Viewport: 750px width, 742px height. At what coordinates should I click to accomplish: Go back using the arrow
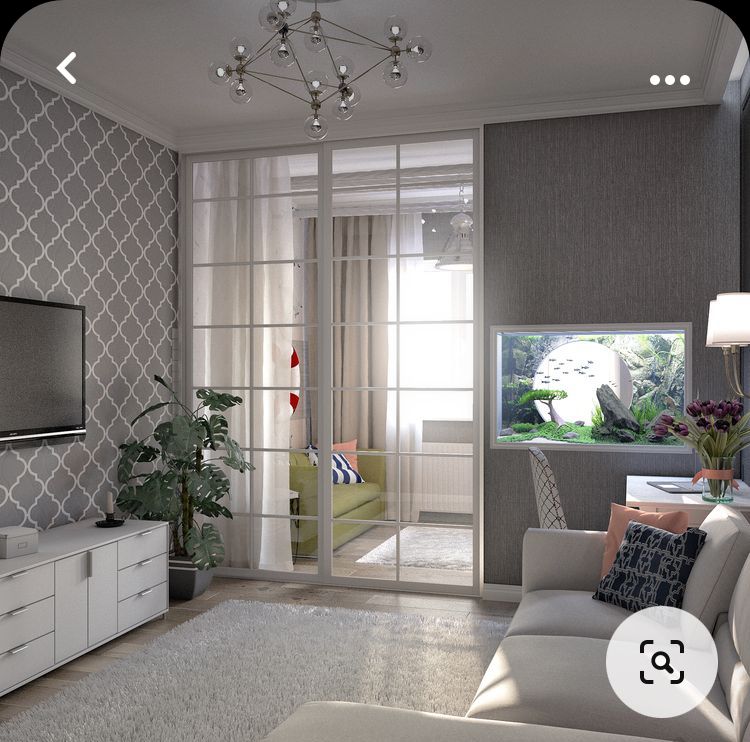pos(67,68)
